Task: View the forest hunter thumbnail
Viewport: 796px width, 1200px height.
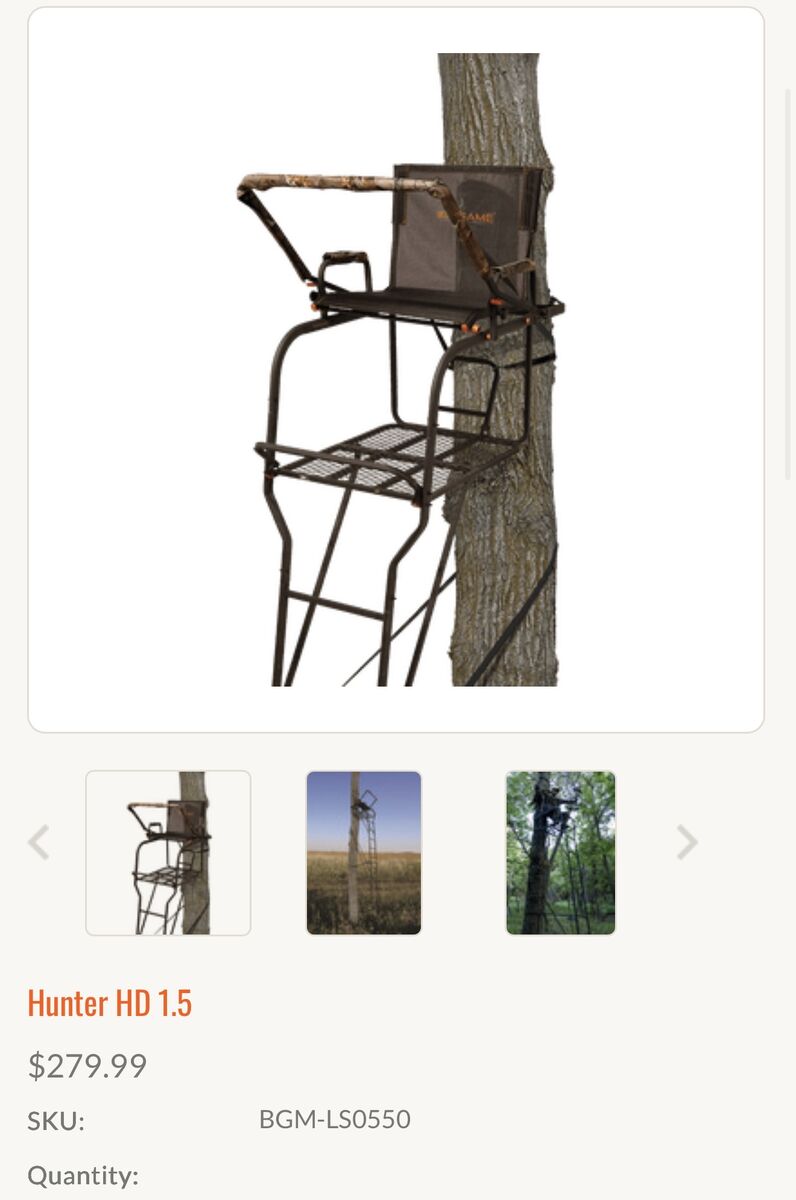Action: tap(561, 851)
